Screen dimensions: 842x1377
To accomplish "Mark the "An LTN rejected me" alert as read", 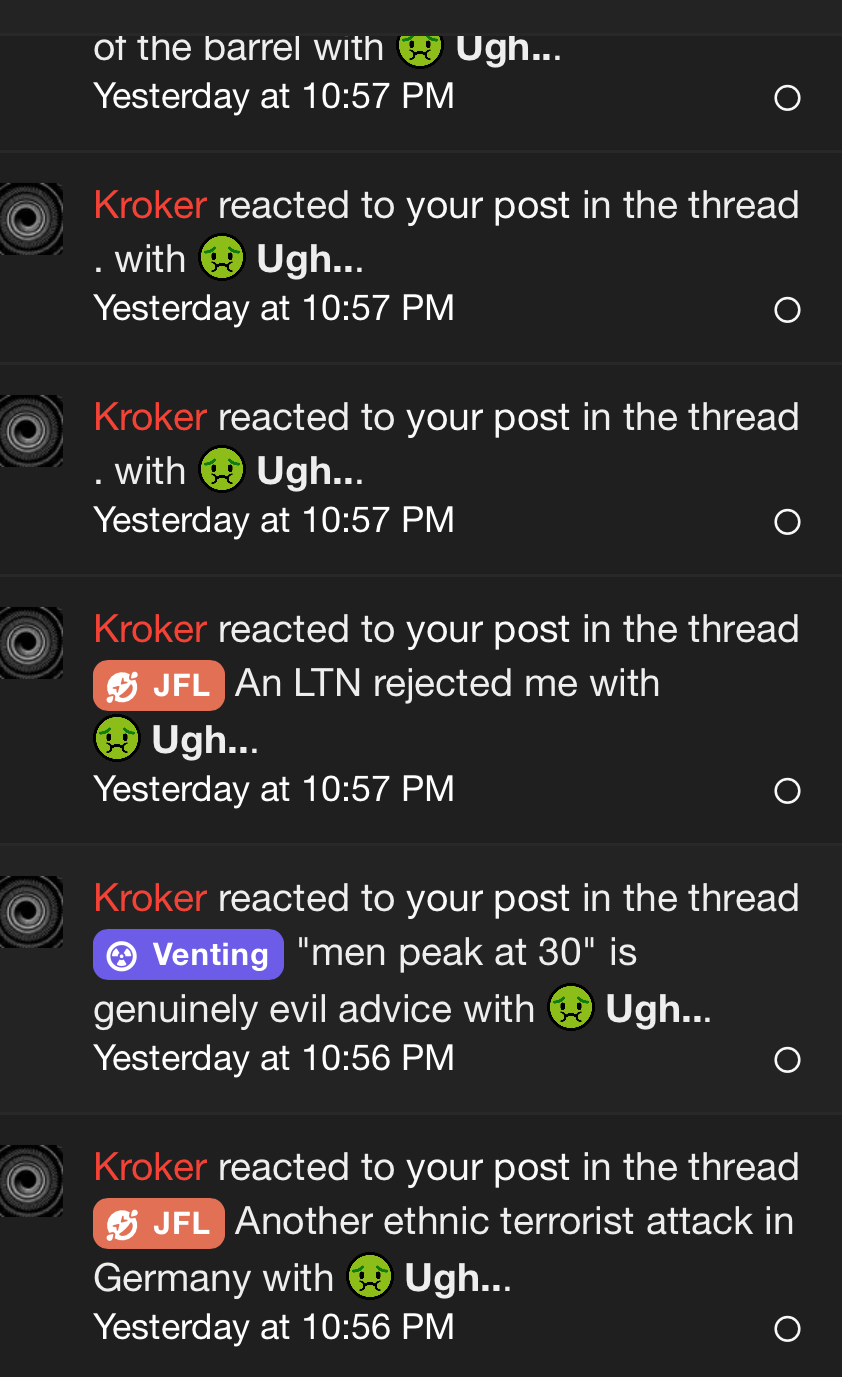I will (787, 791).
